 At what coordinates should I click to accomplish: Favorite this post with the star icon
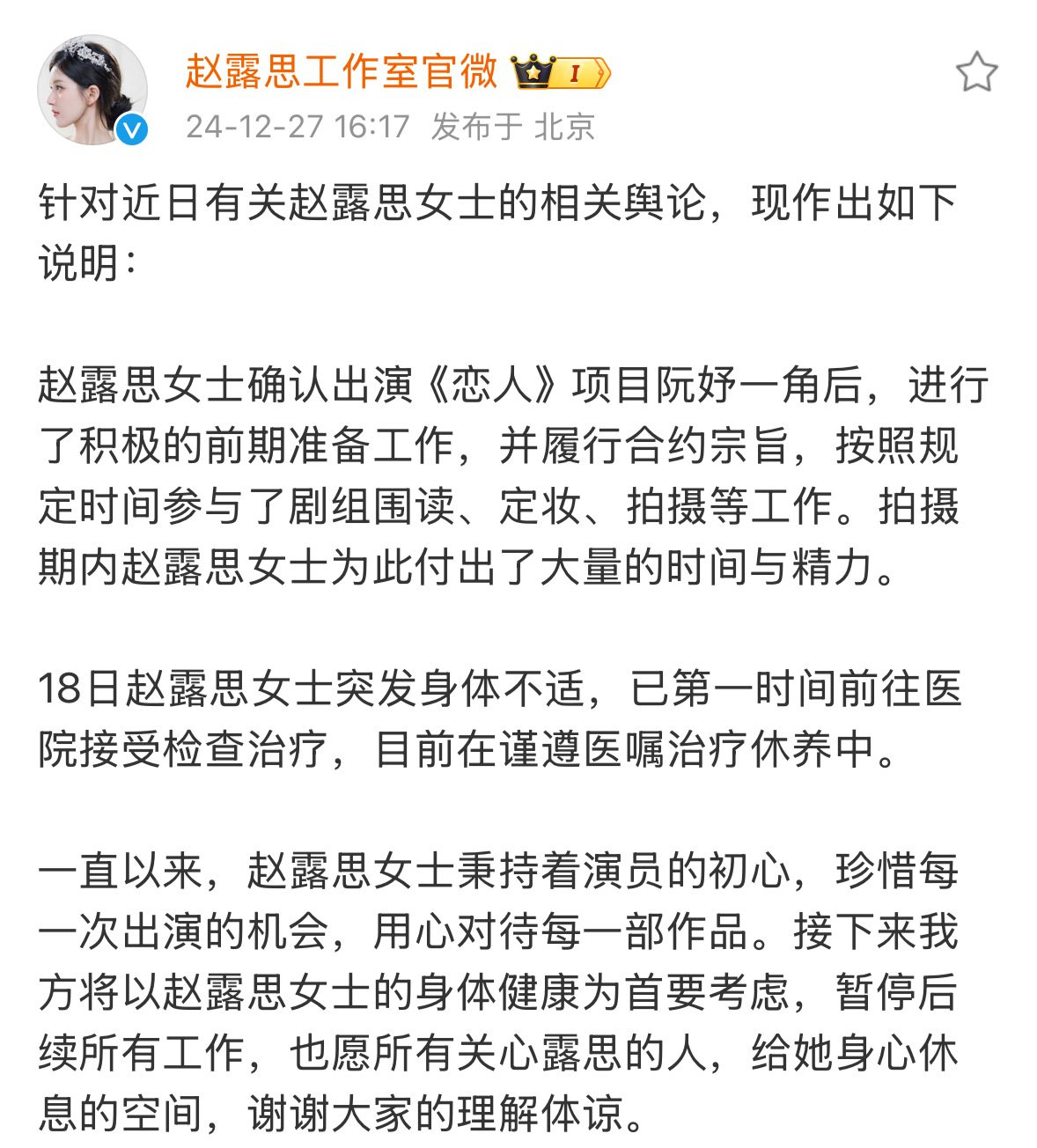click(x=976, y=72)
